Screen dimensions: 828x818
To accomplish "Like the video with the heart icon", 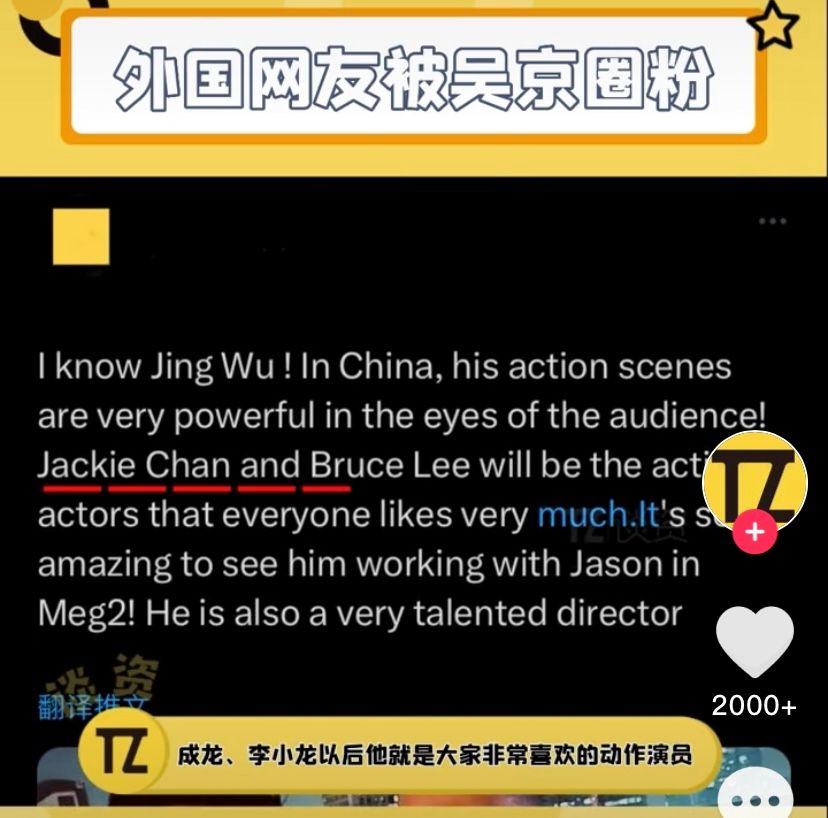I will tap(755, 642).
